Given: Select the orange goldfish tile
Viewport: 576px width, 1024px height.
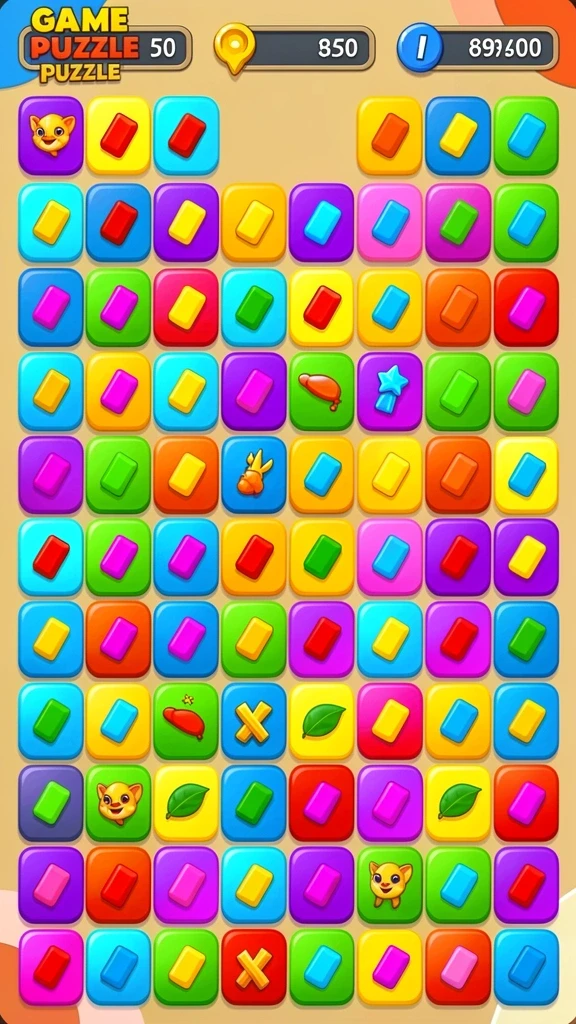Looking at the screenshot, I should click(254, 475).
